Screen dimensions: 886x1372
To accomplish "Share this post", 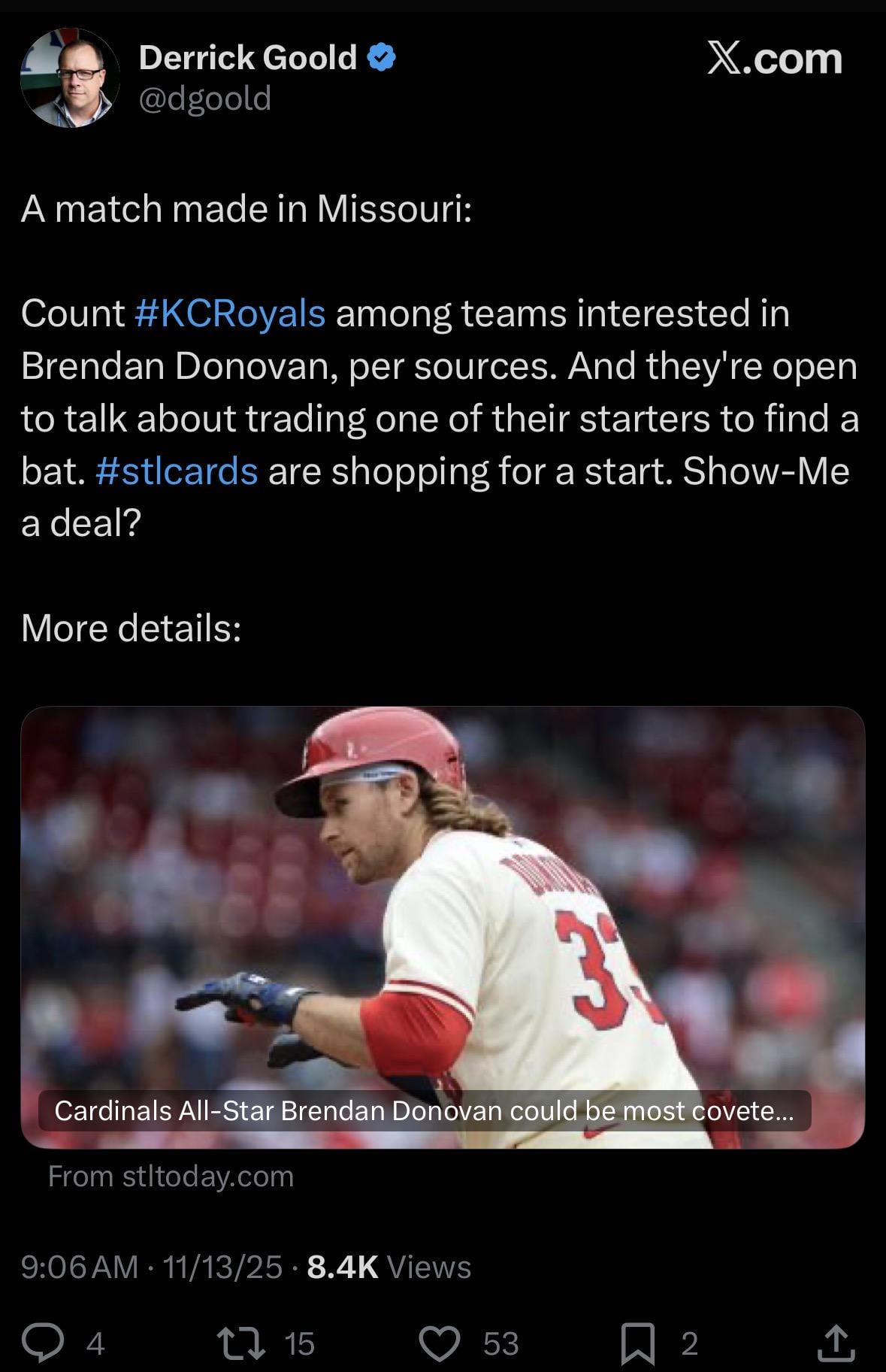I will coord(836,1343).
